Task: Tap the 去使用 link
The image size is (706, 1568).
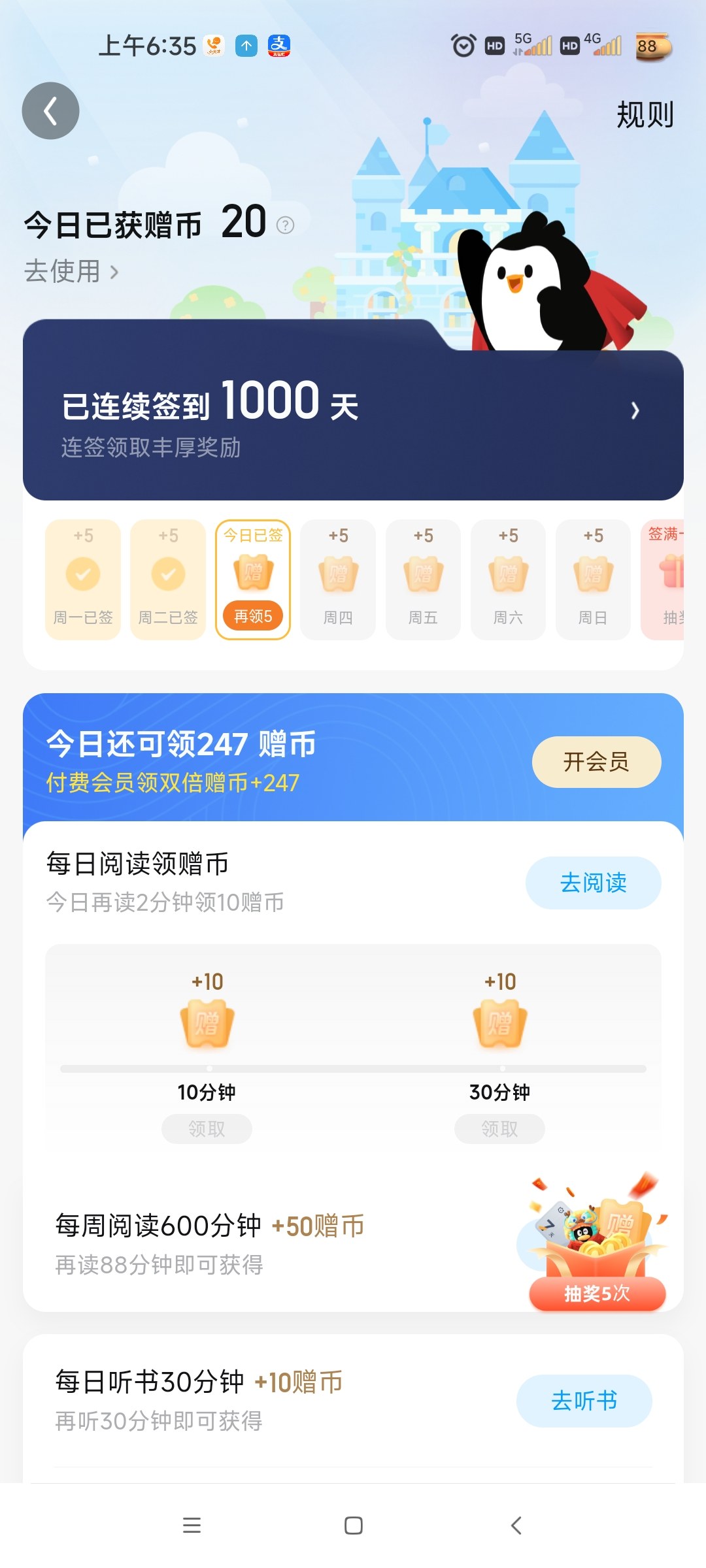Action: 71,271
